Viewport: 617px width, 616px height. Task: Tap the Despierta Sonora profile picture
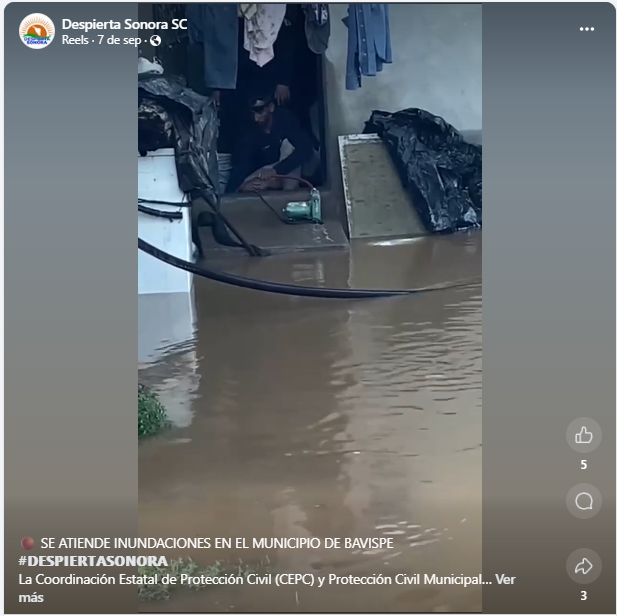click(37, 31)
